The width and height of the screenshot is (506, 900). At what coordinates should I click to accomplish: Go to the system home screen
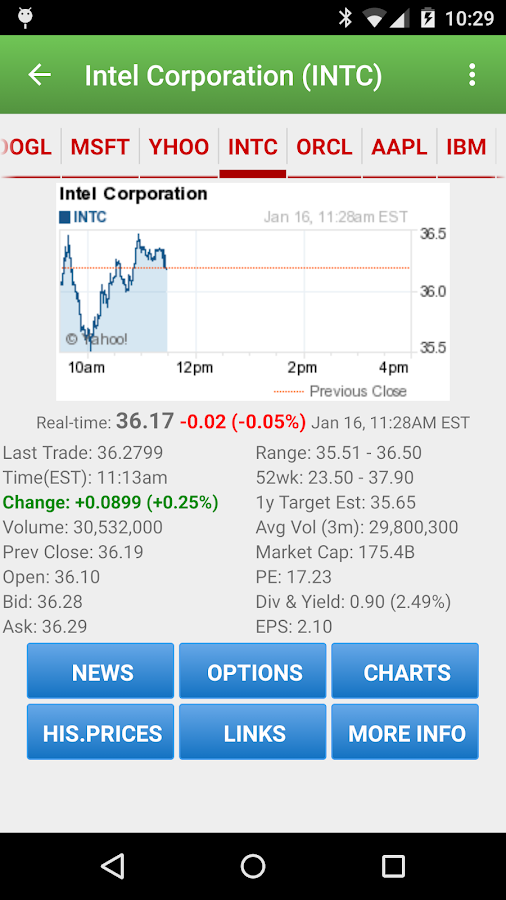(x=253, y=866)
